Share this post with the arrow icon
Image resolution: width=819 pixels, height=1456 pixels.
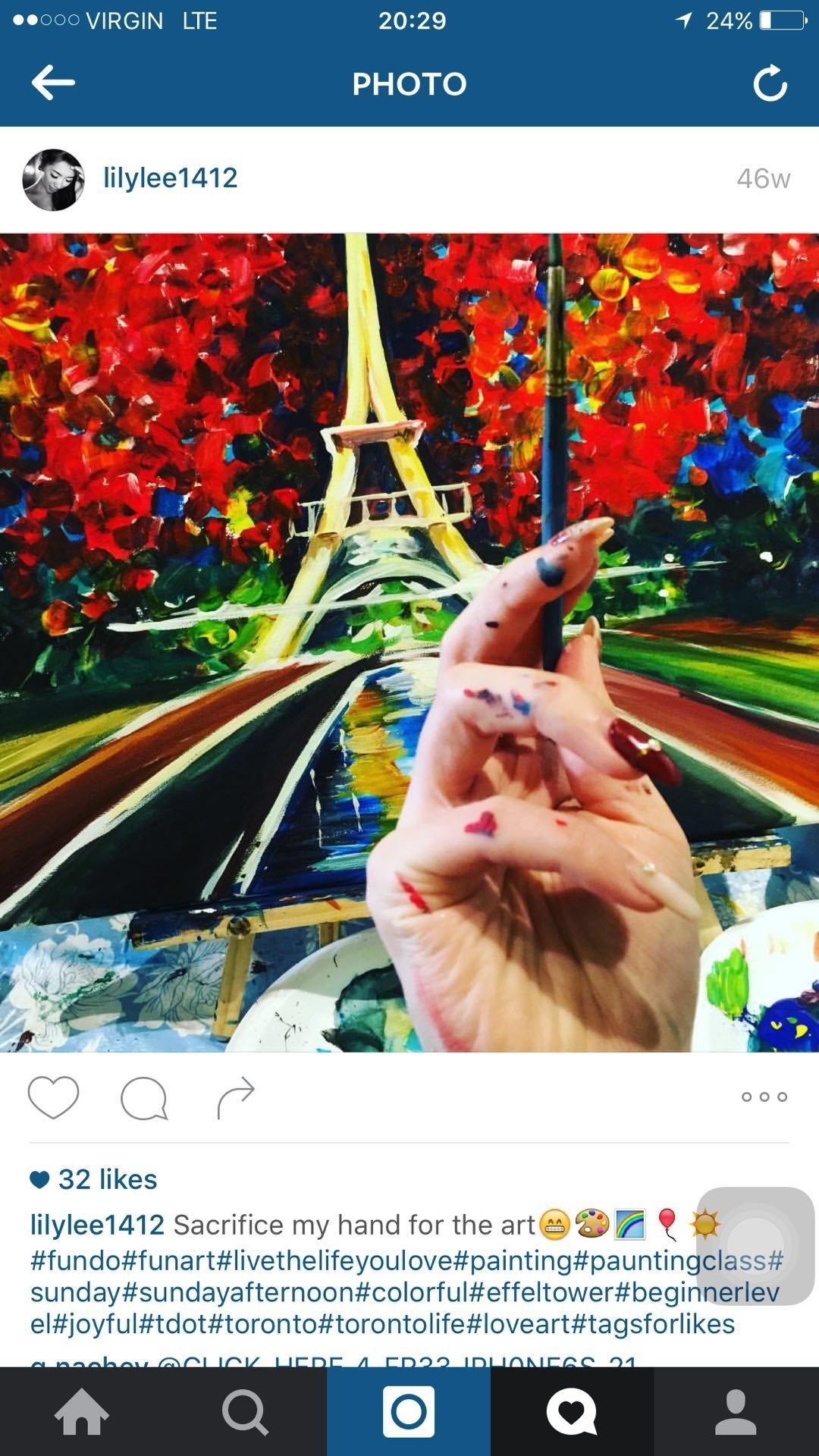pos(235,1097)
